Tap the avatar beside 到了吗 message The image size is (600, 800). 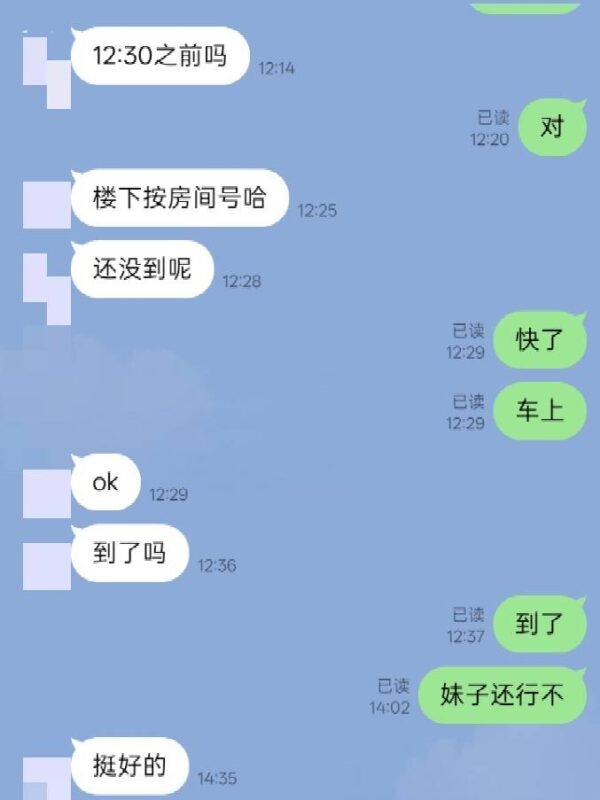coord(46,566)
